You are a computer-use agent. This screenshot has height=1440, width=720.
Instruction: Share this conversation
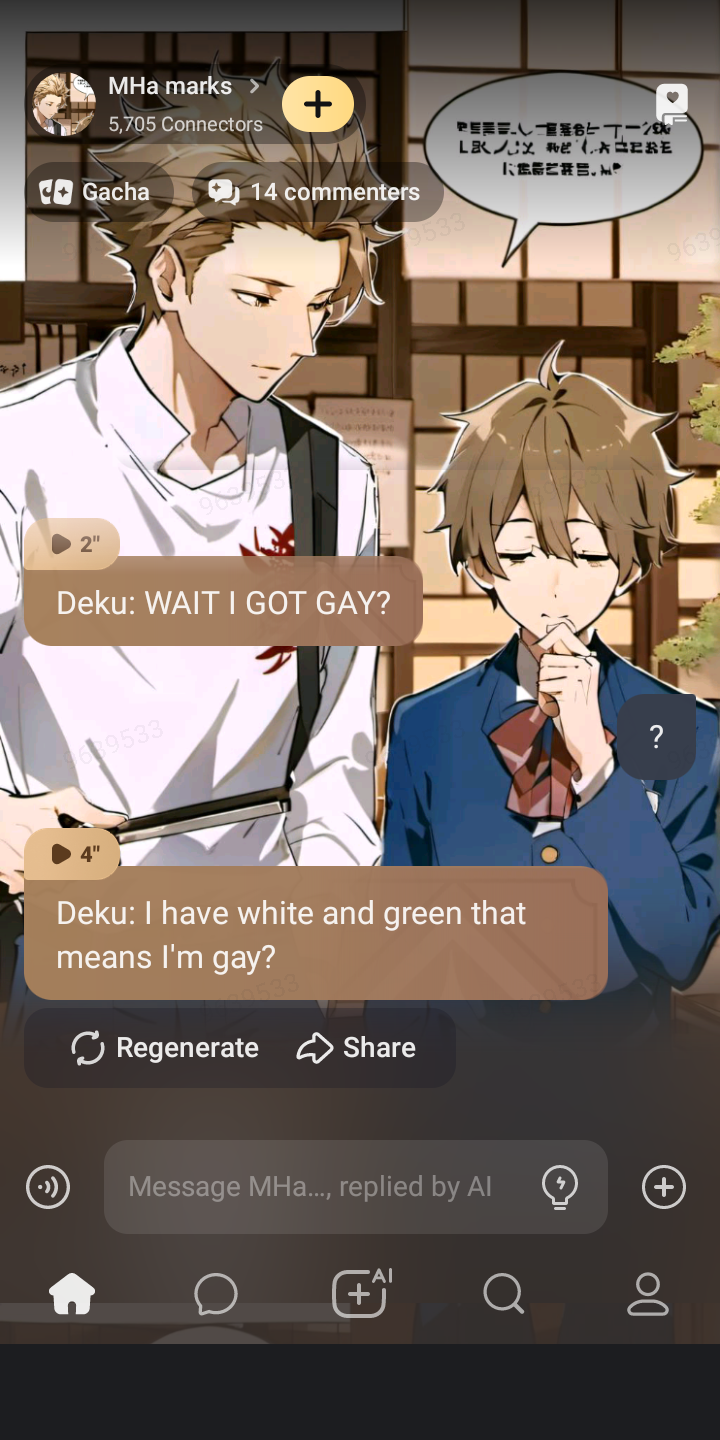357,1048
